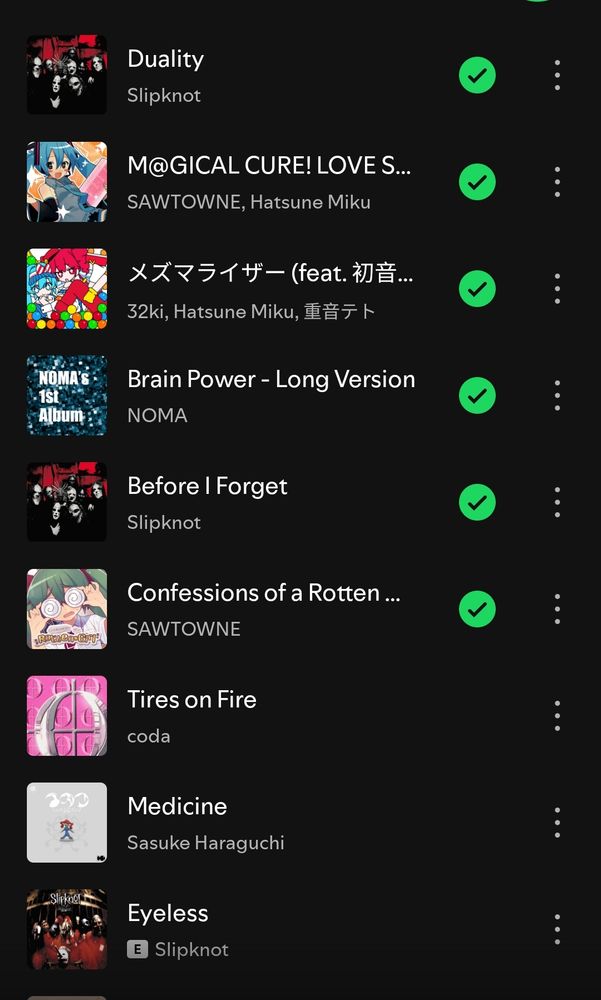Open more options for Brain Power
The width and height of the screenshot is (601, 1000).
tap(557, 395)
